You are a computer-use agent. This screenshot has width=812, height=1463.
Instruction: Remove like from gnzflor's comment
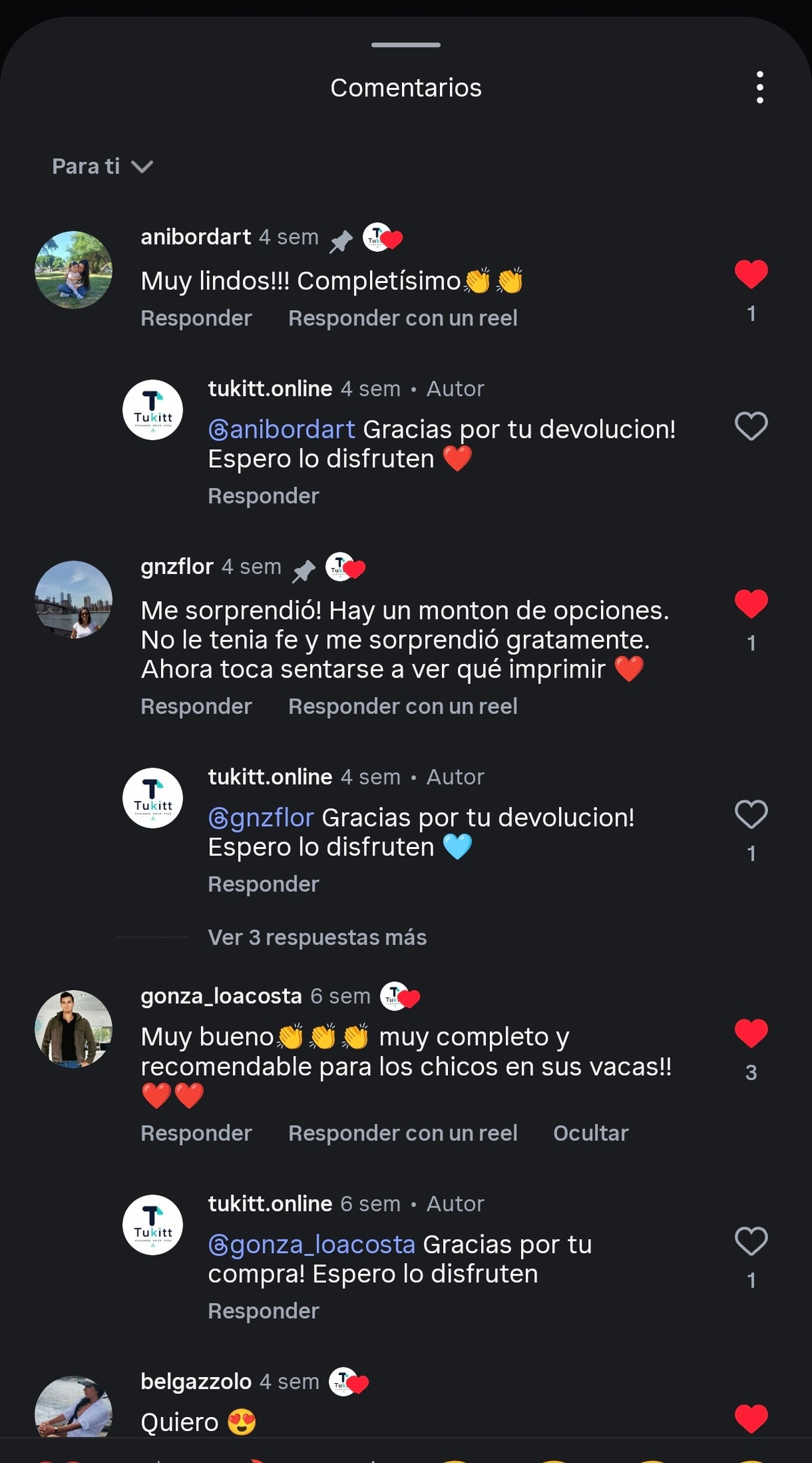pyautogui.click(x=751, y=604)
